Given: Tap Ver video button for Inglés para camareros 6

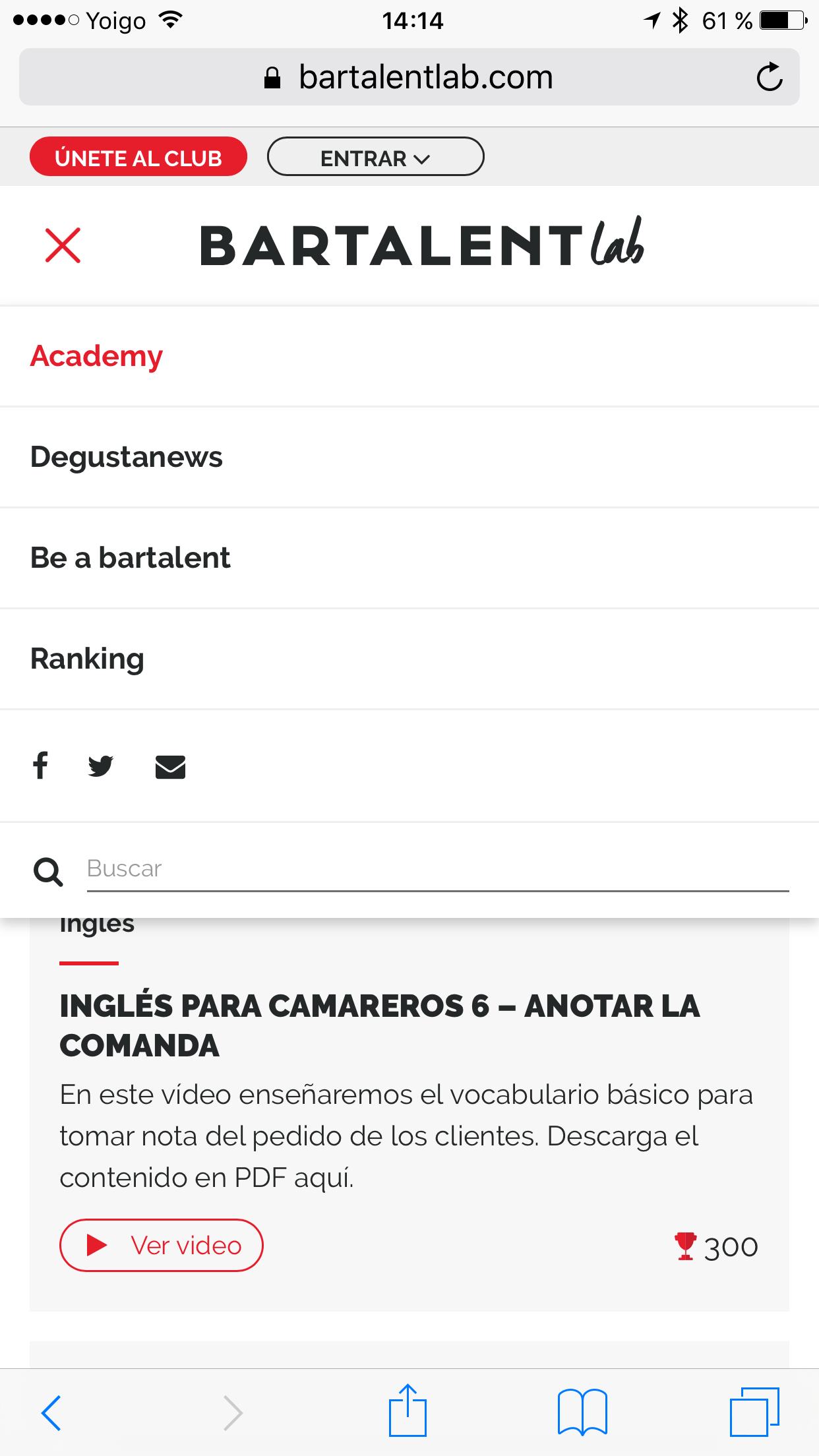Looking at the screenshot, I should tap(162, 1245).
